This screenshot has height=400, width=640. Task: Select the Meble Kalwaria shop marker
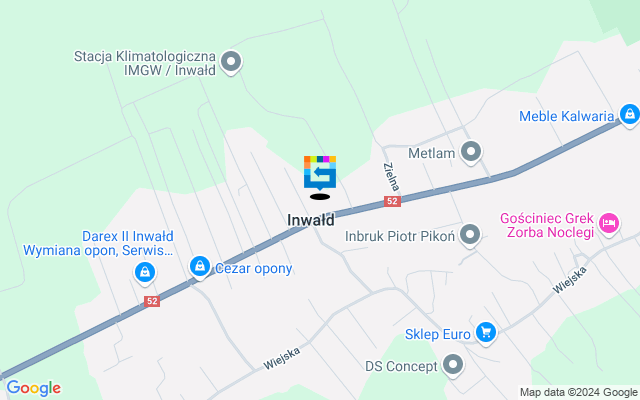click(628, 116)
